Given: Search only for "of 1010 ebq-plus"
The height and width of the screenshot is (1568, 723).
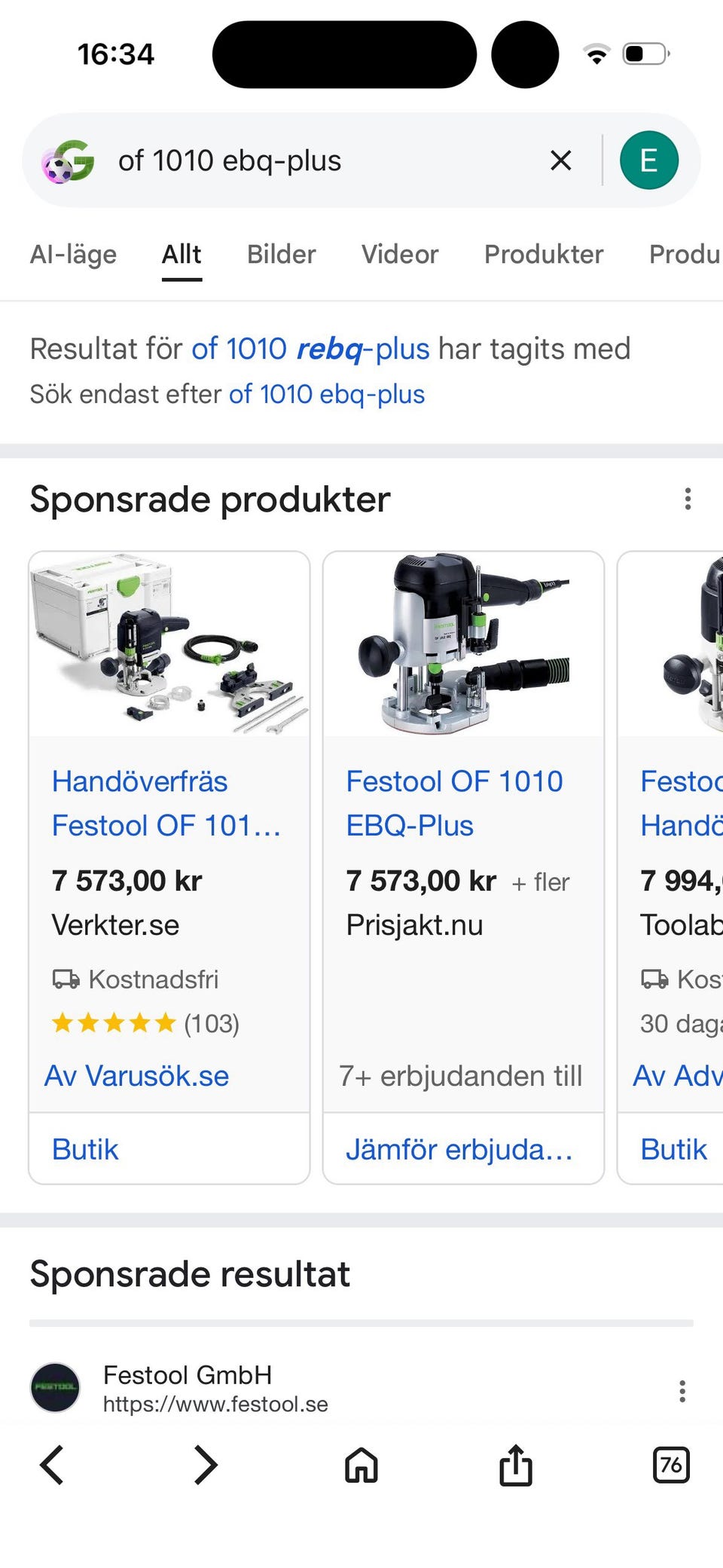Looking at the screenshot, I should tap(327, 394).
